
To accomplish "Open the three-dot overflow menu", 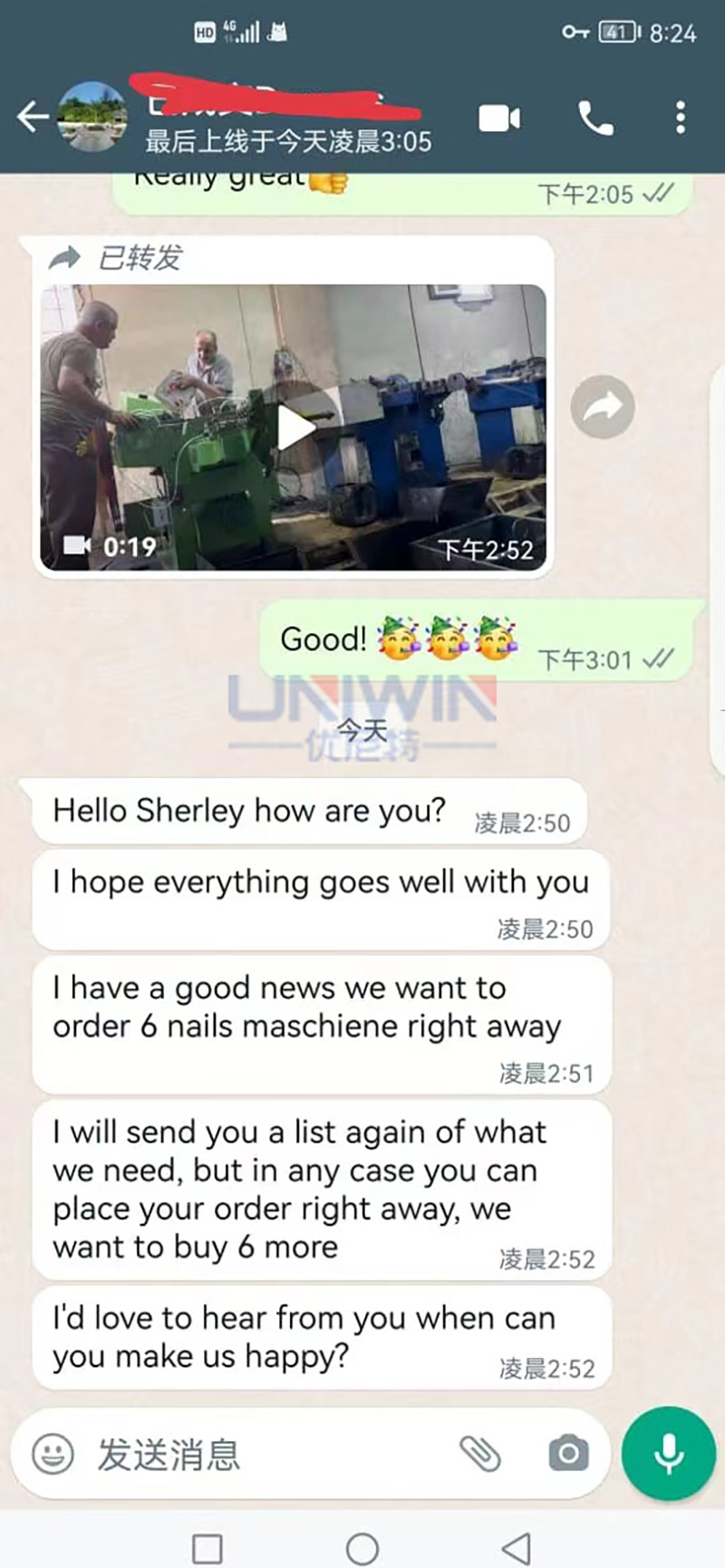I will pyautogui.click(x=680, y=119).
